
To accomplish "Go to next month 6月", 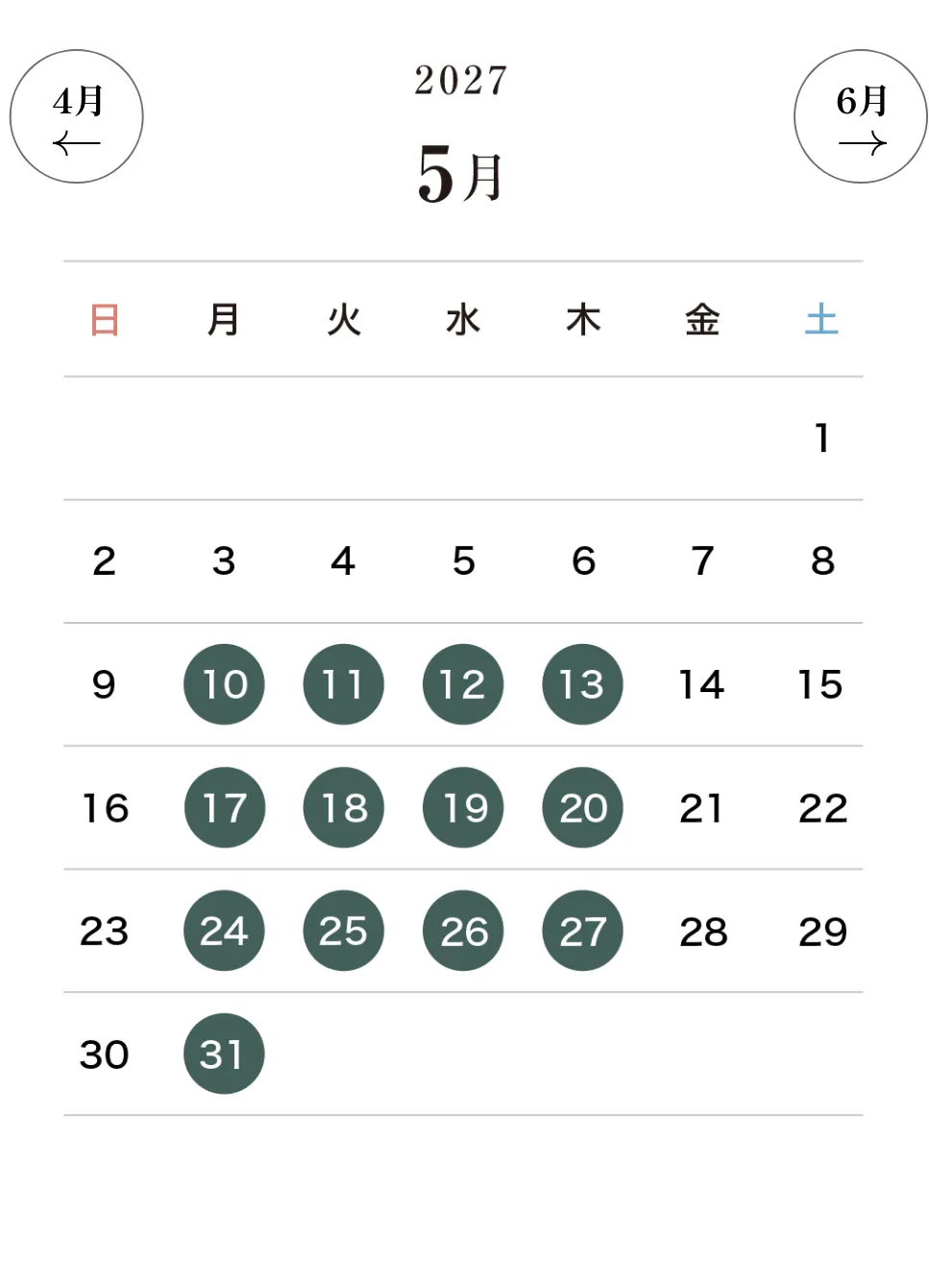I will [860, 116].
